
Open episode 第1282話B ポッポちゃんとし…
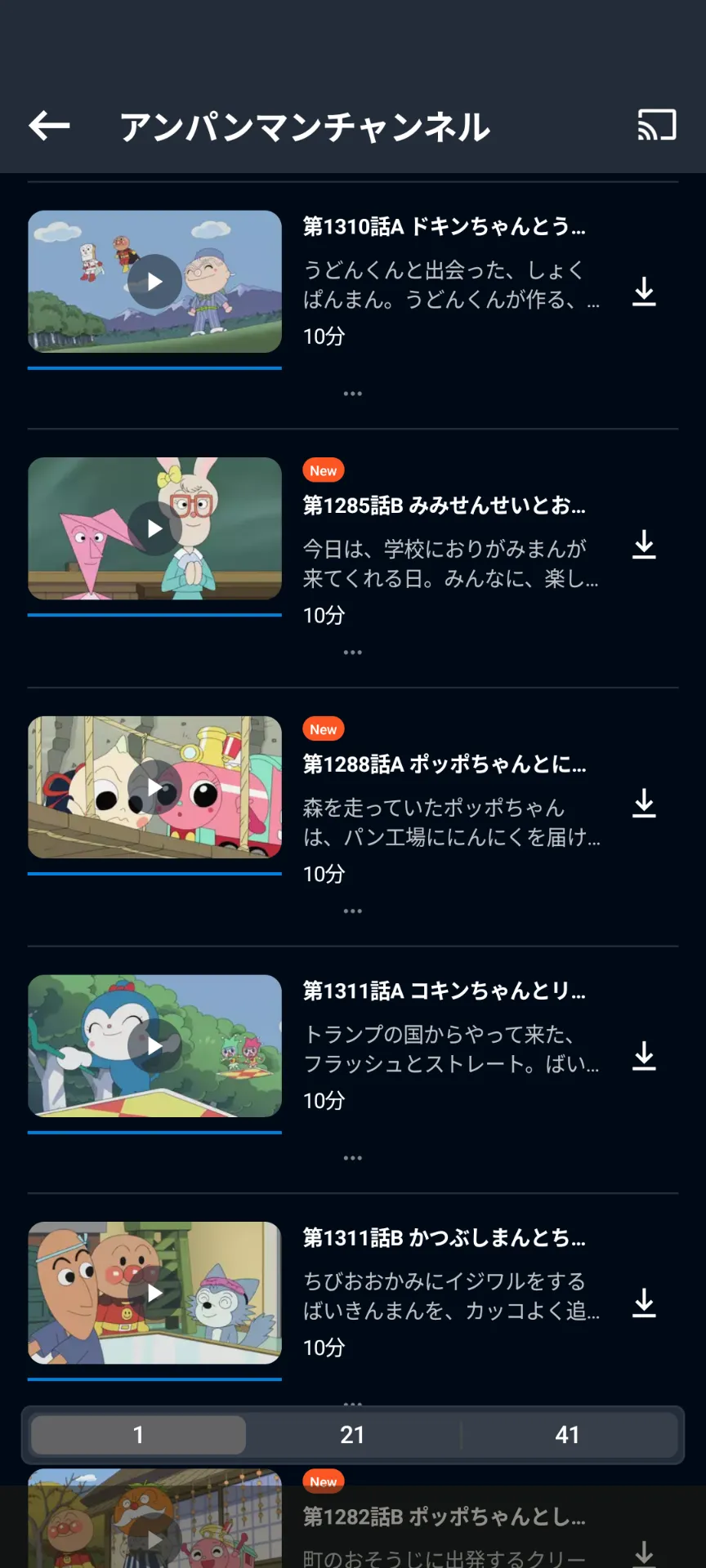pos(444,1517)
